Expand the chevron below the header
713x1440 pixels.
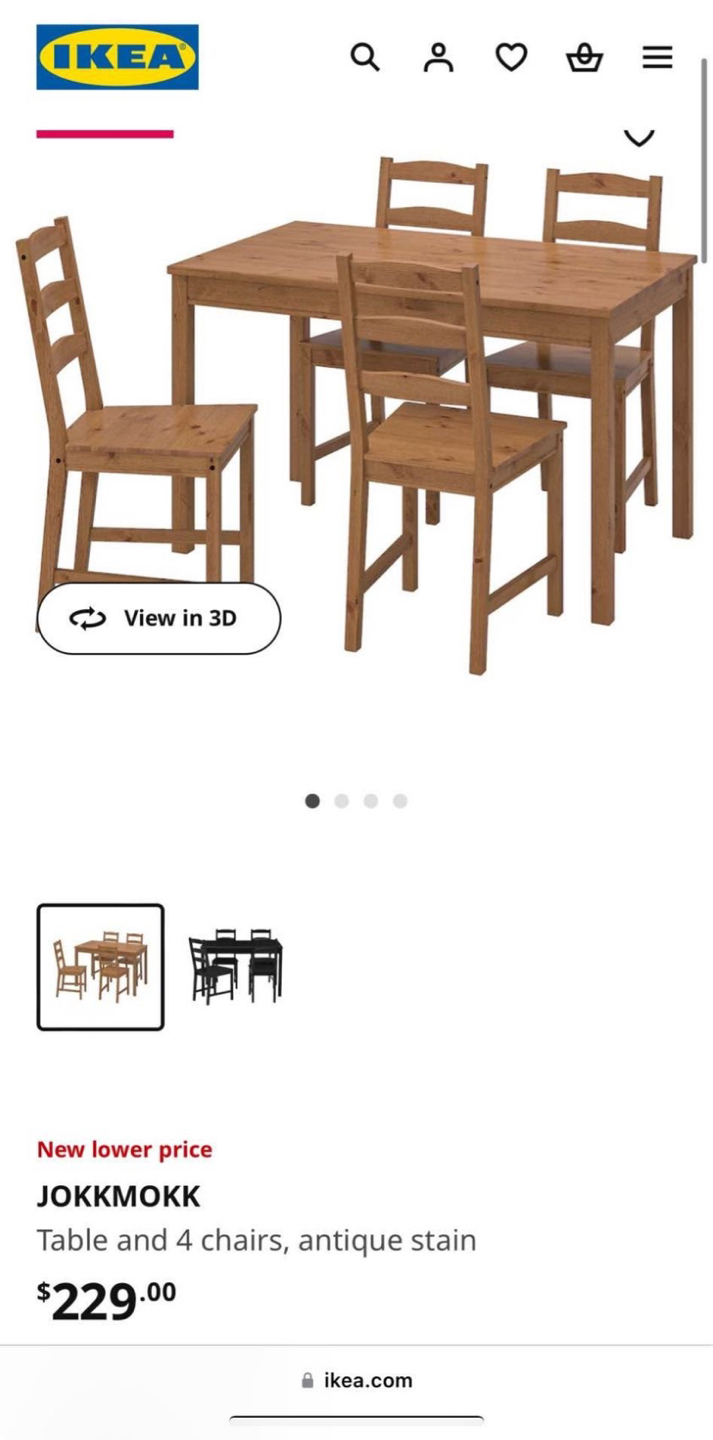639,137
